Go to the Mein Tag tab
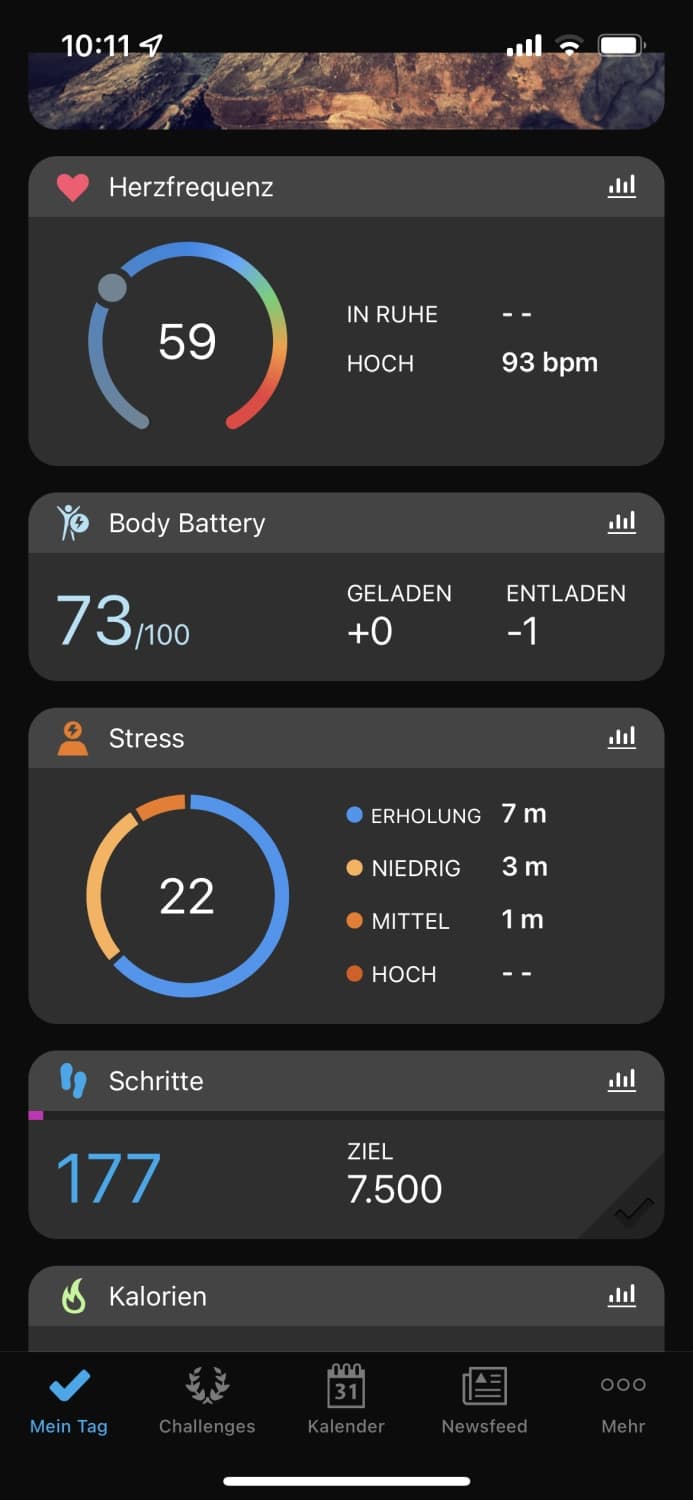This screenshot has height=1500, width=693. click(x=69, y=1401)
